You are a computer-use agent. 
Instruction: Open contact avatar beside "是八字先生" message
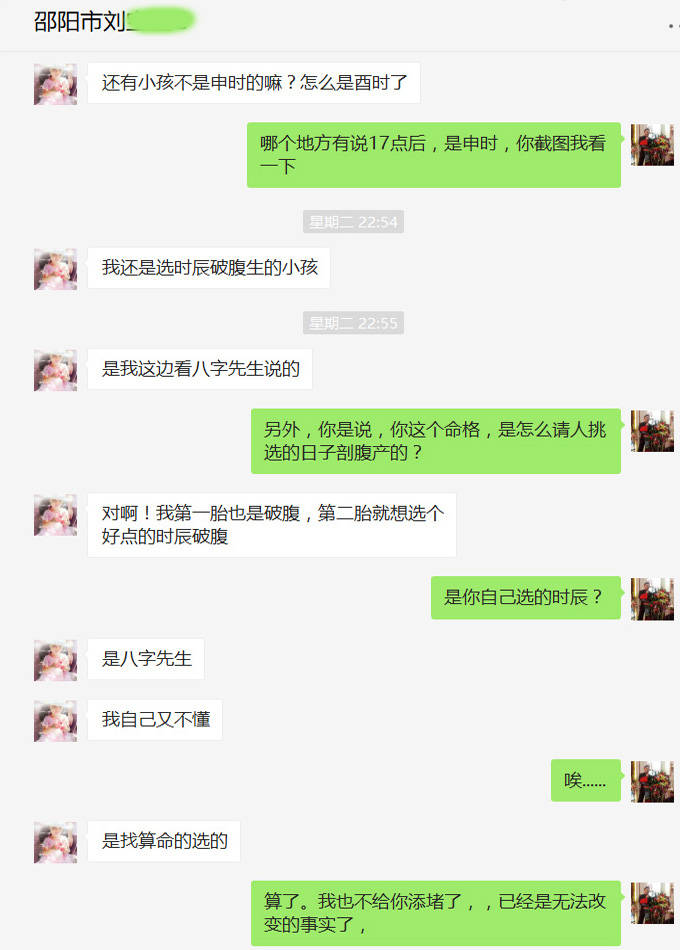click(55, 660)
